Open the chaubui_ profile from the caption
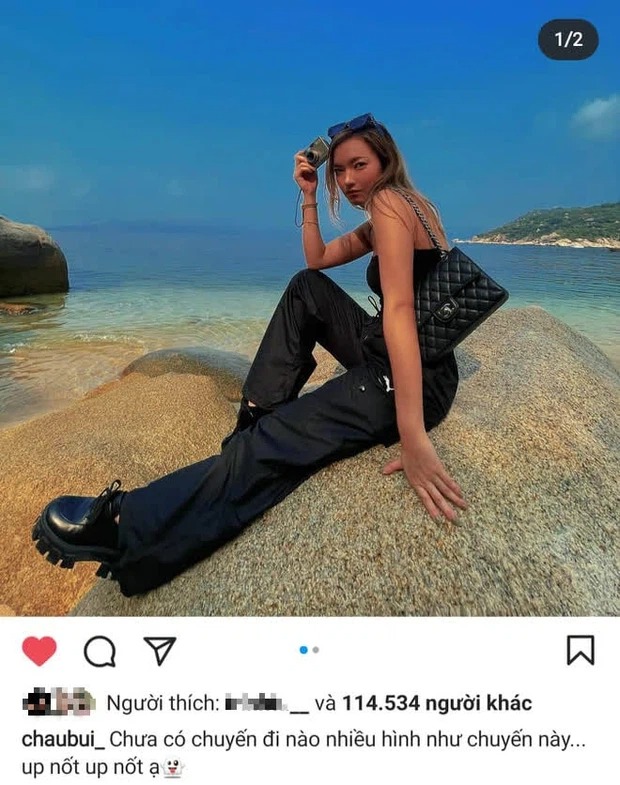The width and height of the screenshot is (620, 785). click(x=62, y=739)
